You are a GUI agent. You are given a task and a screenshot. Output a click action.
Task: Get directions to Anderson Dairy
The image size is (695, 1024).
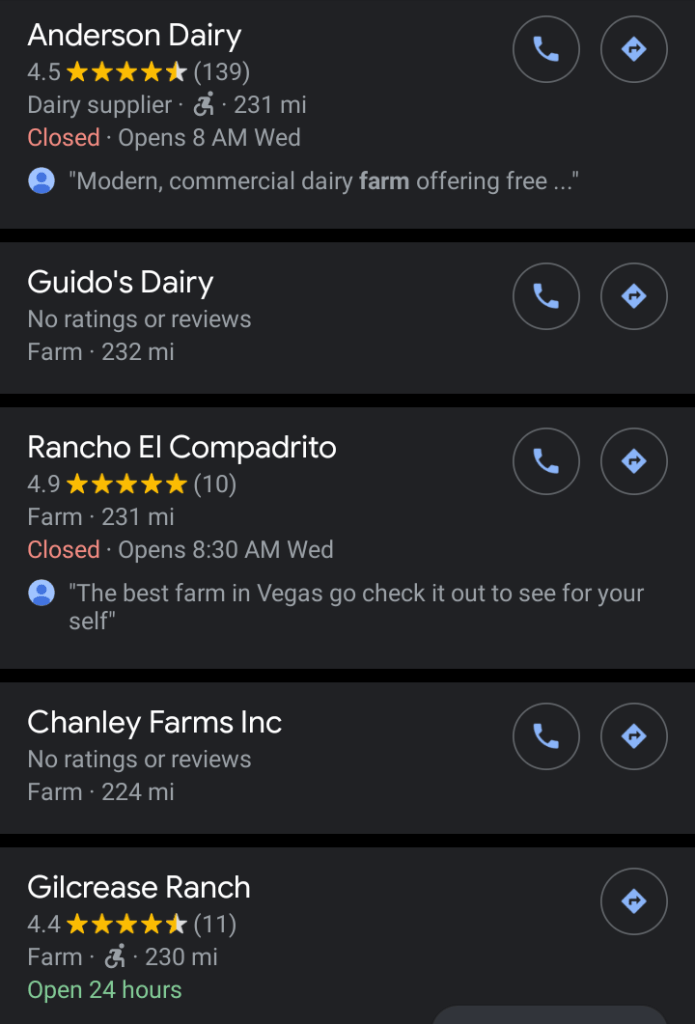[x=633, y=49]
